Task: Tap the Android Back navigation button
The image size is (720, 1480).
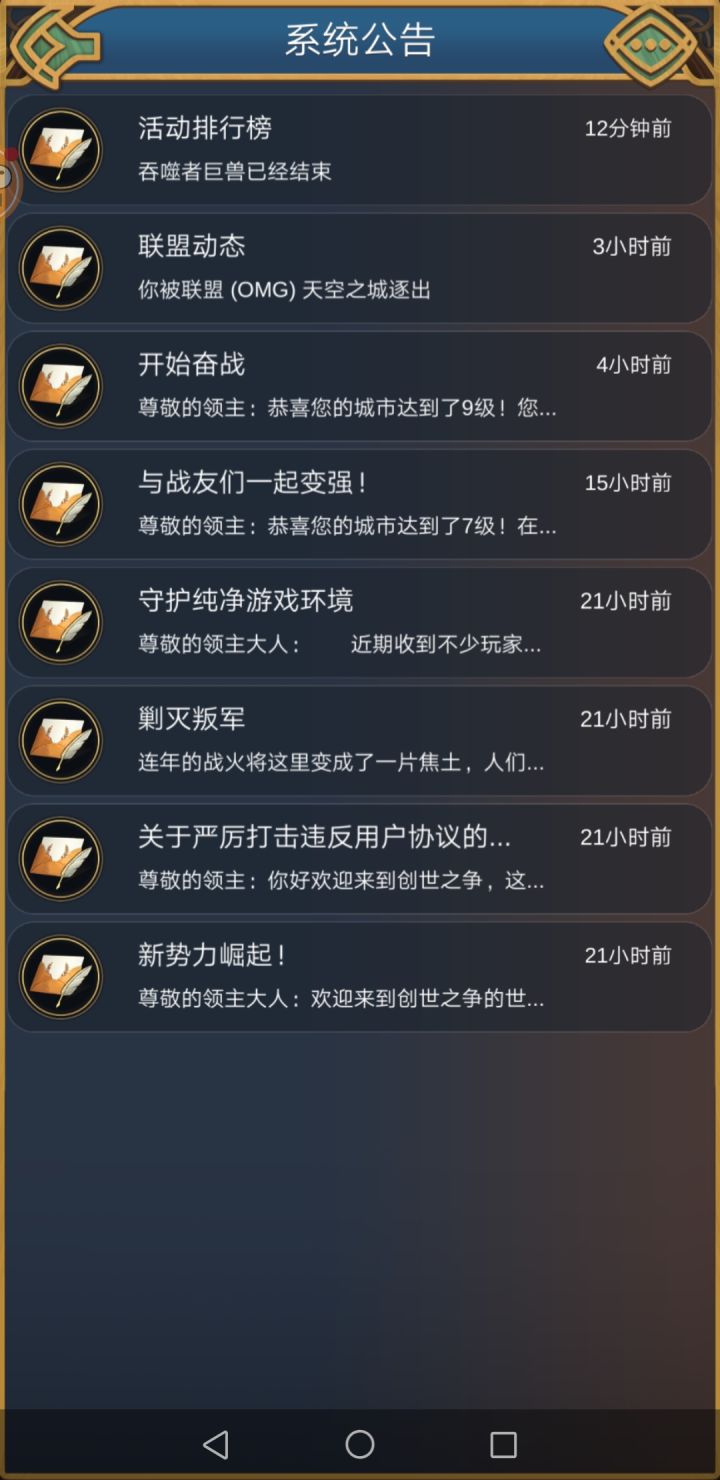Action: [x=215, y=1442]
